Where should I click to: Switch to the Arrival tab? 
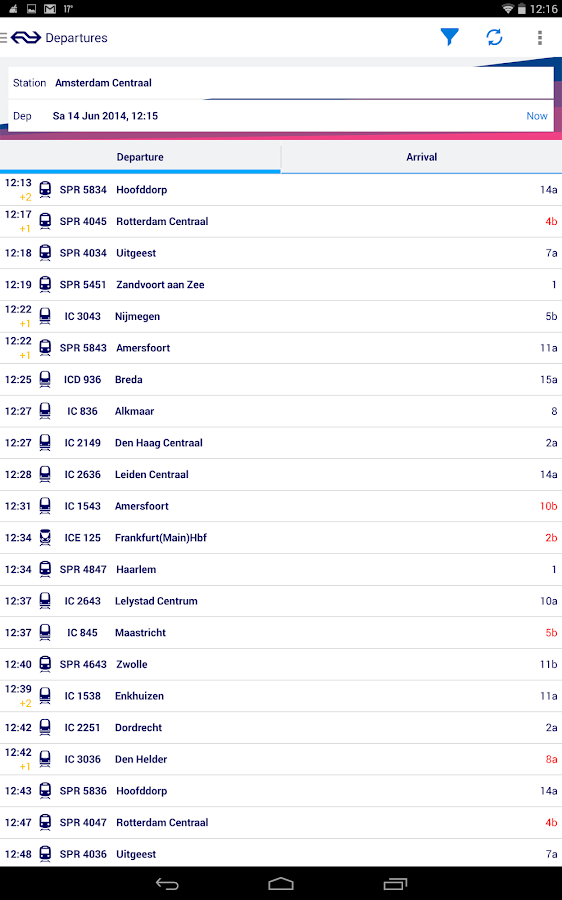(x=421, y=157)
